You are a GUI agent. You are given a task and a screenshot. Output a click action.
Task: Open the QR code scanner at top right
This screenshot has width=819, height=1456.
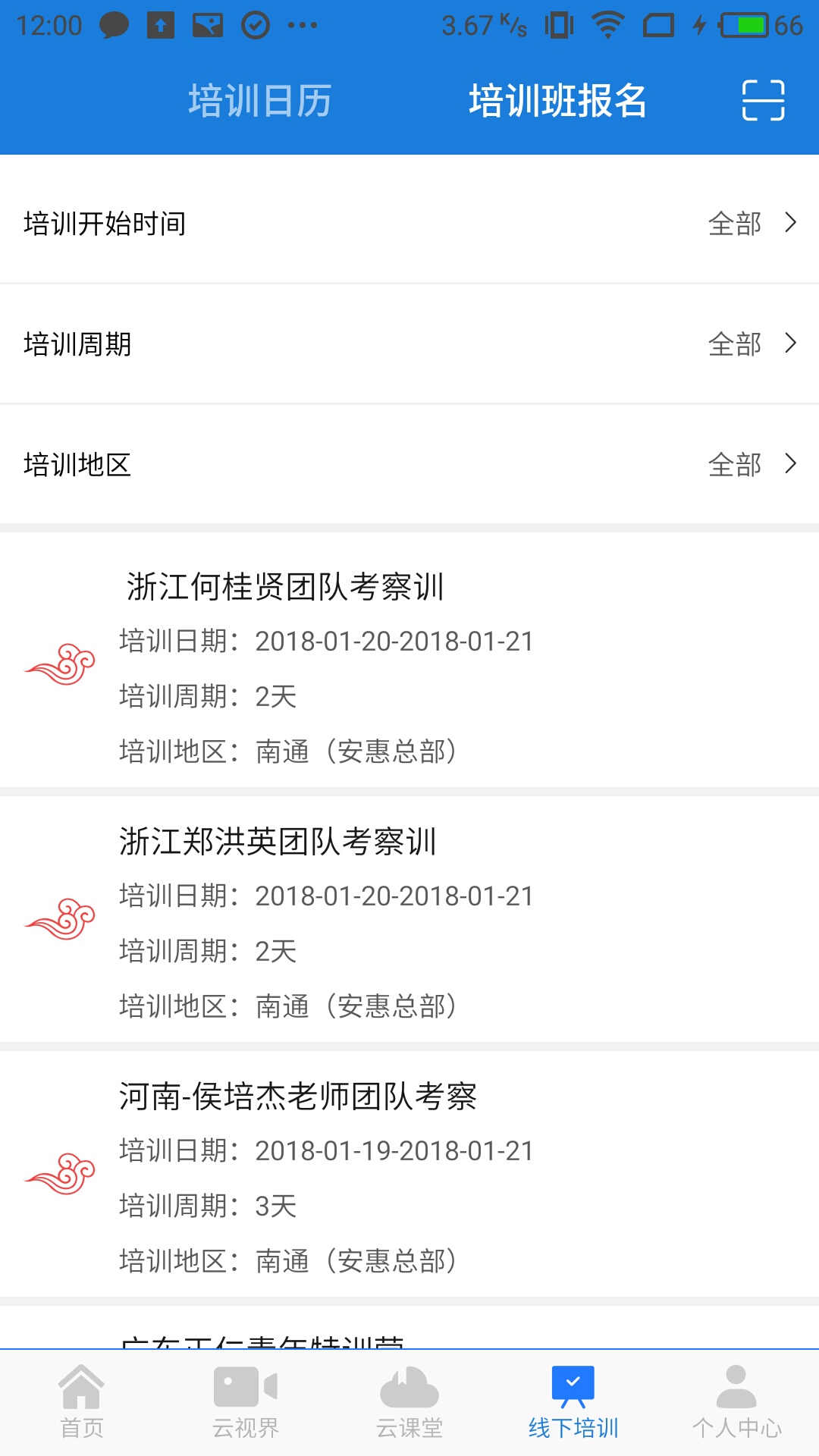(762, 99)
